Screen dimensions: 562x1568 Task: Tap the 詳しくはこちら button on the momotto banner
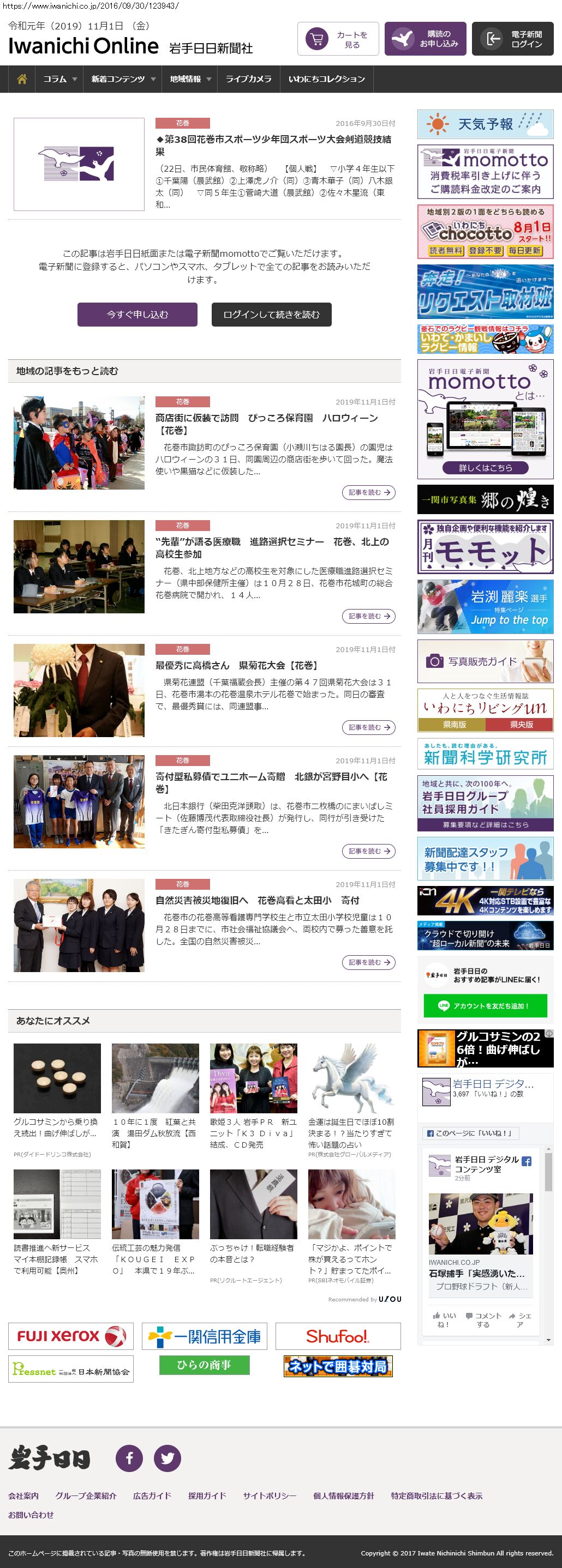(485, 467)
